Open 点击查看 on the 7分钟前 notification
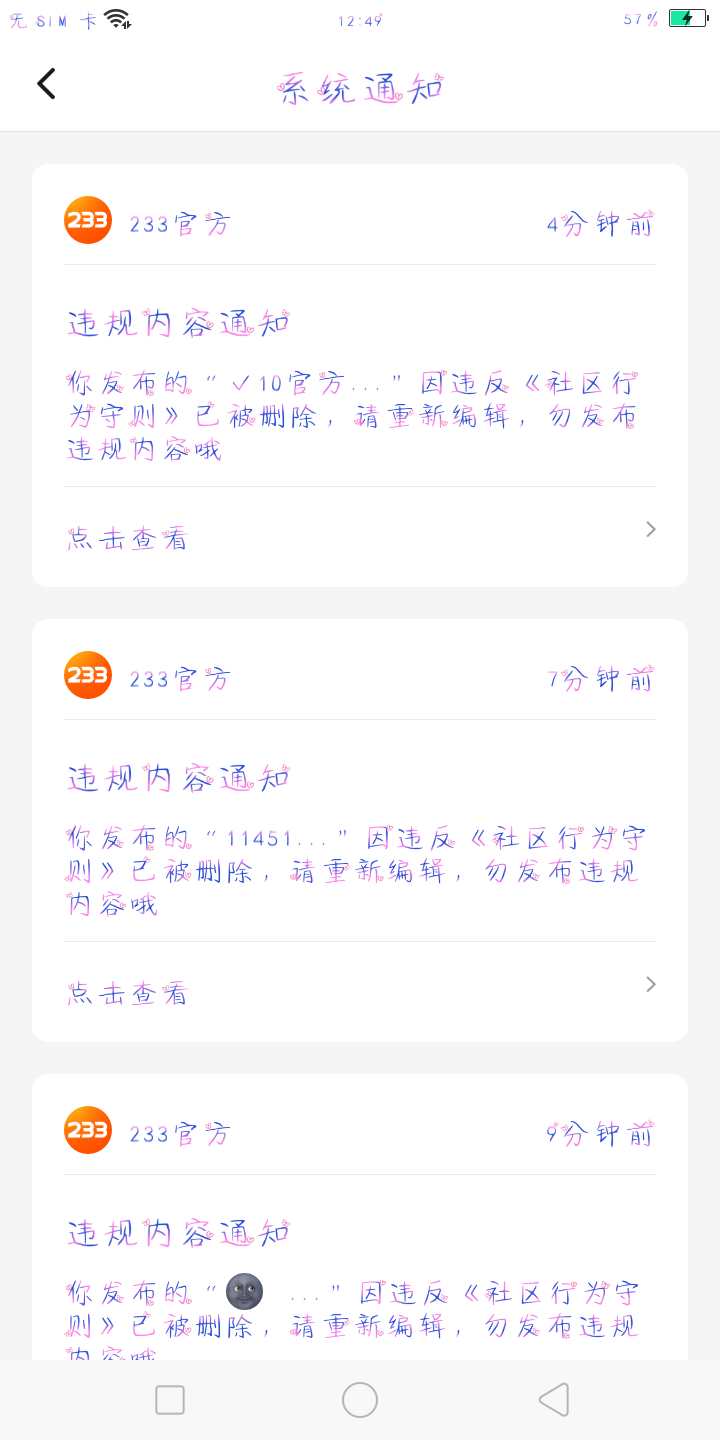The height and width of the screenshot is (1440, 720). [x=360, y=992]
